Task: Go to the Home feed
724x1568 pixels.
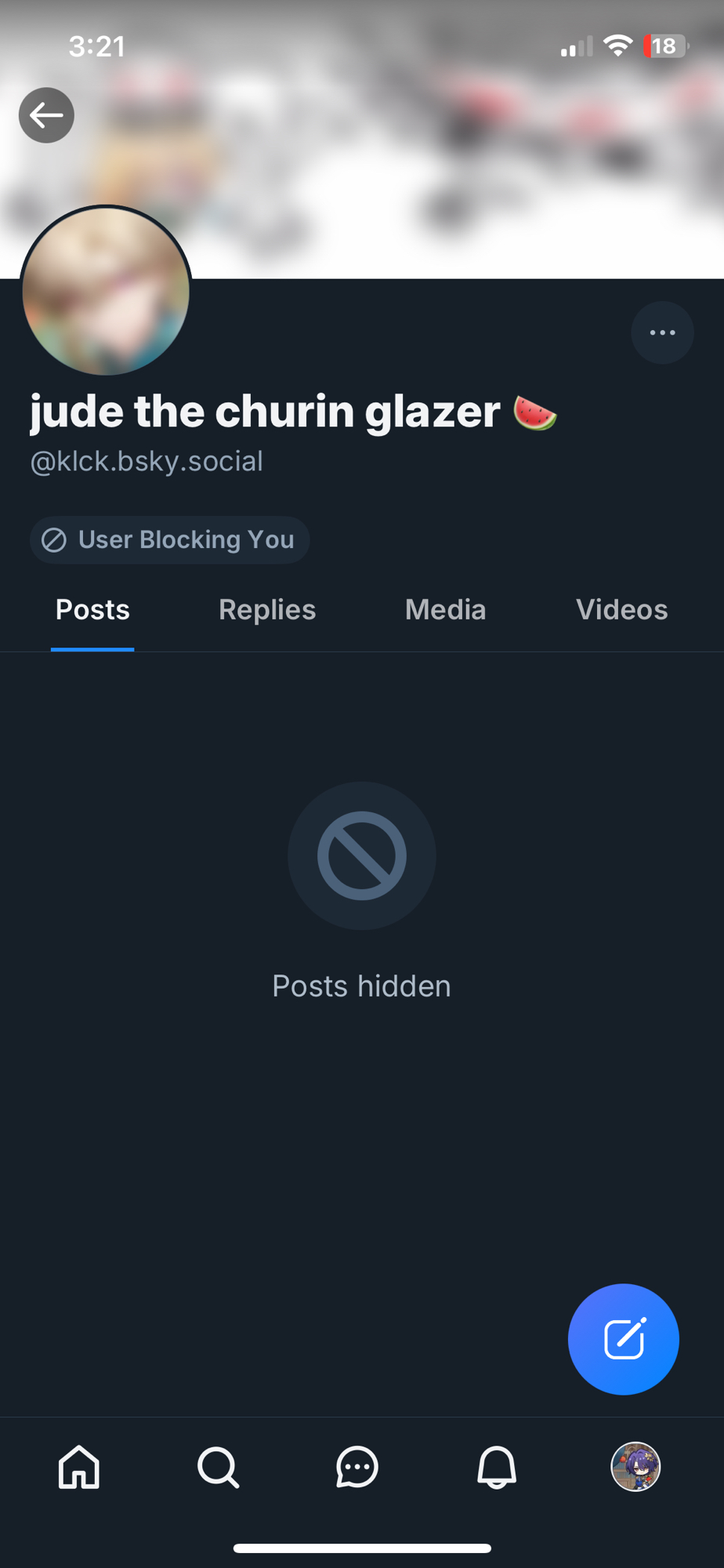Action: [79, 1467]
